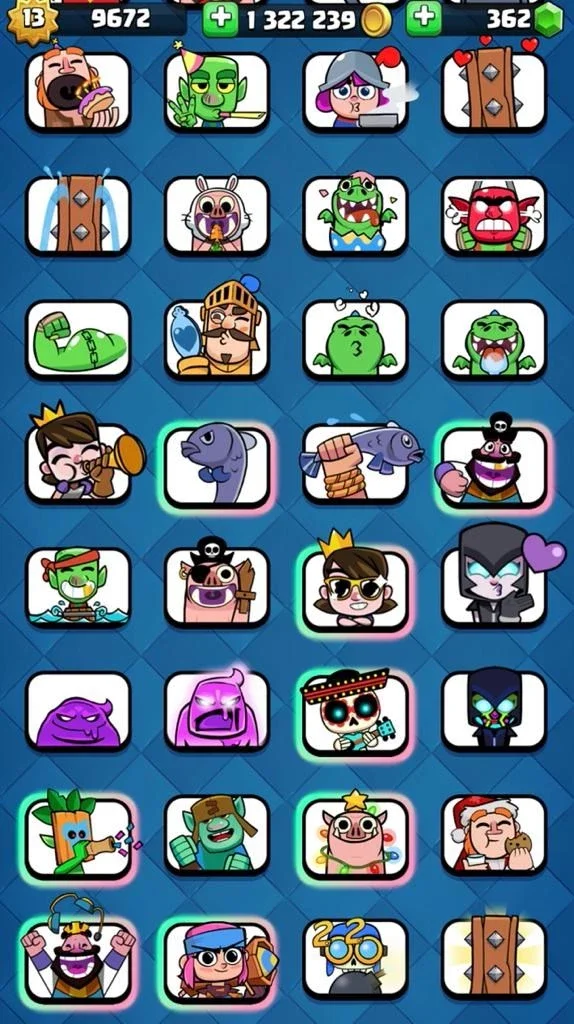This screenshot has width=574, height=1024.
Task: Select the green flexing arm emote
Action: pos(78,339)
